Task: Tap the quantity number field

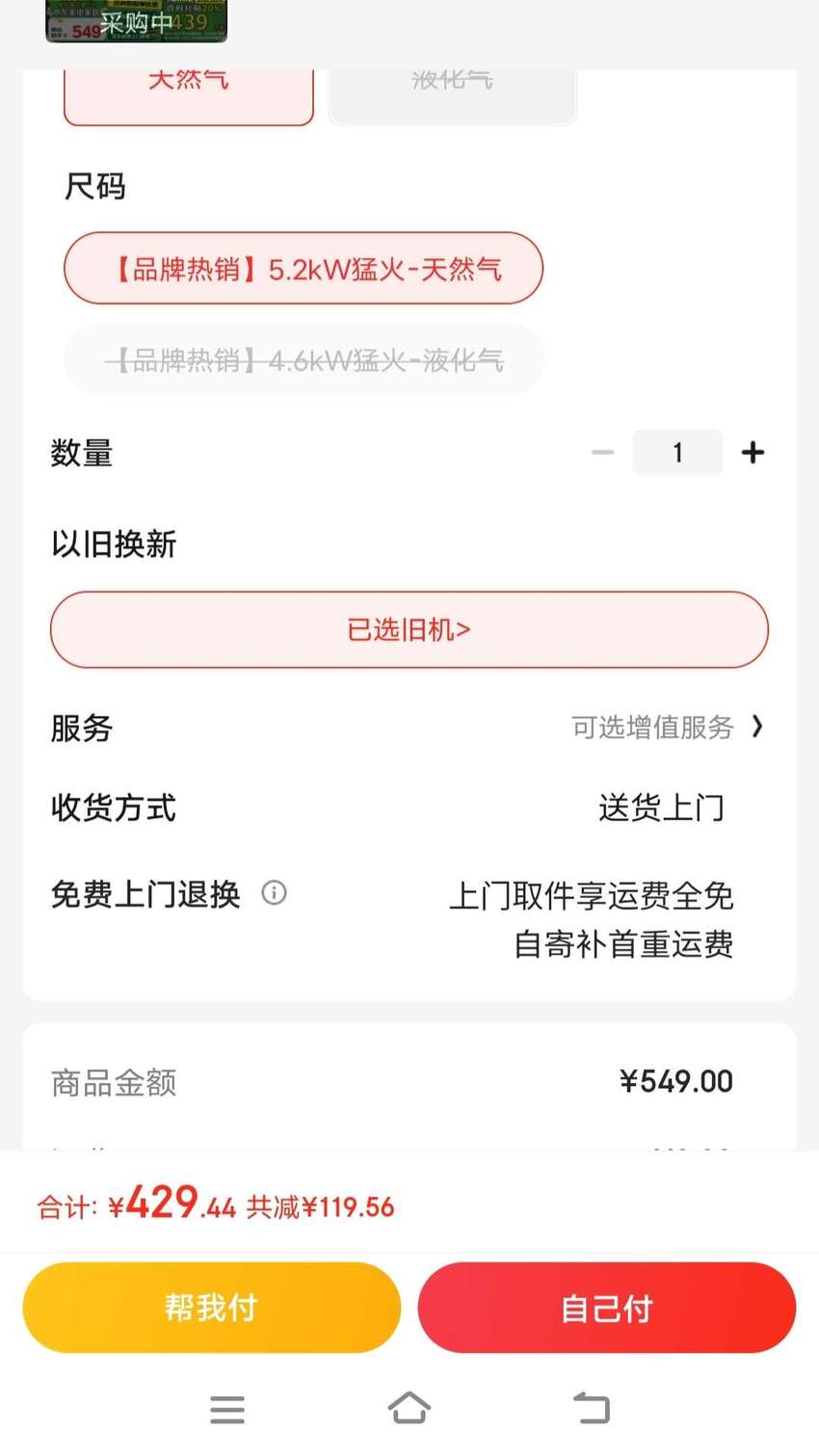Action: pyautogui.click(x=677, y=452)
